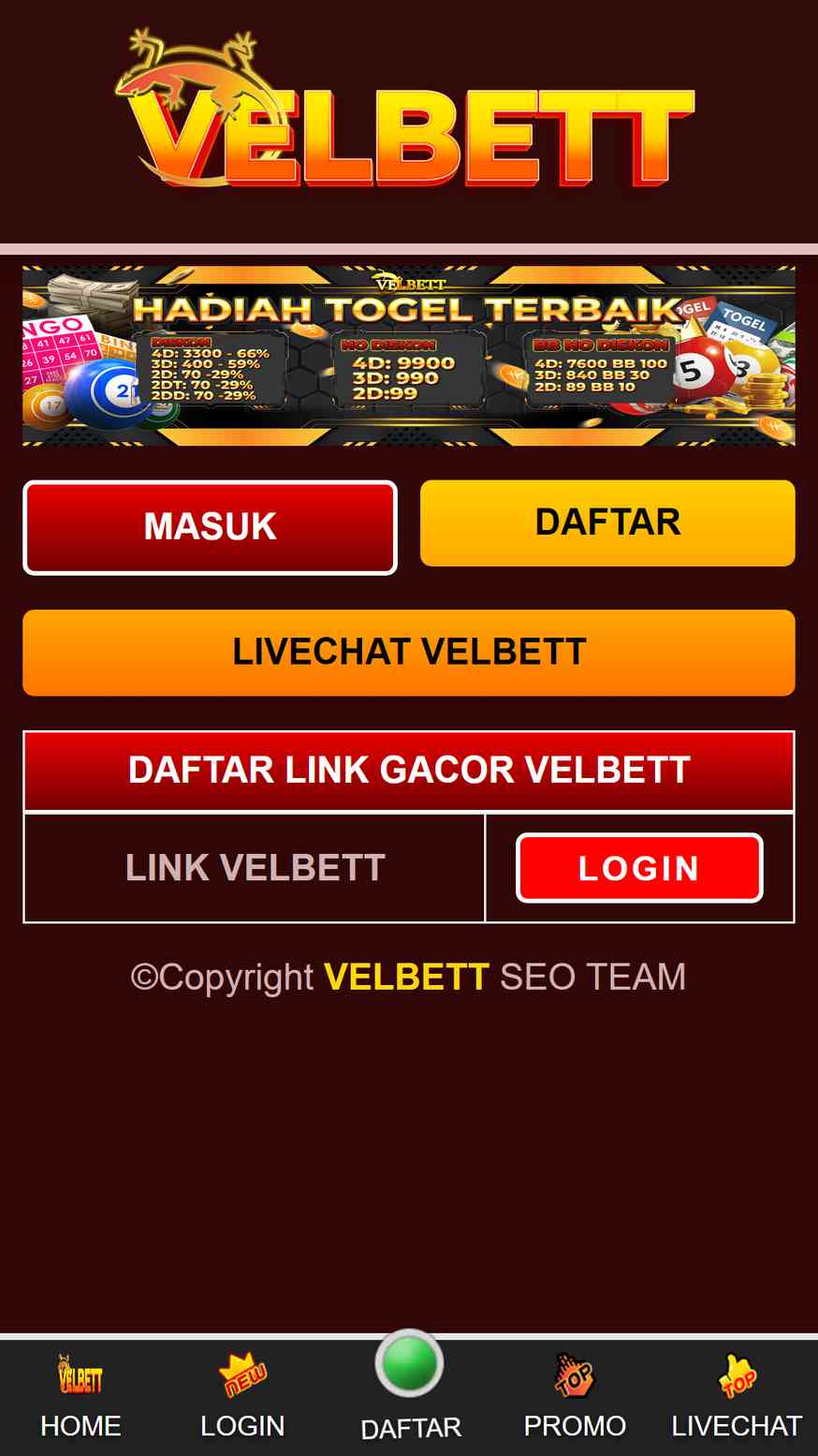Open the Hadiah Togel Terbaik banner
Screen dimensions: 818x1456
[x=409, y=356]
